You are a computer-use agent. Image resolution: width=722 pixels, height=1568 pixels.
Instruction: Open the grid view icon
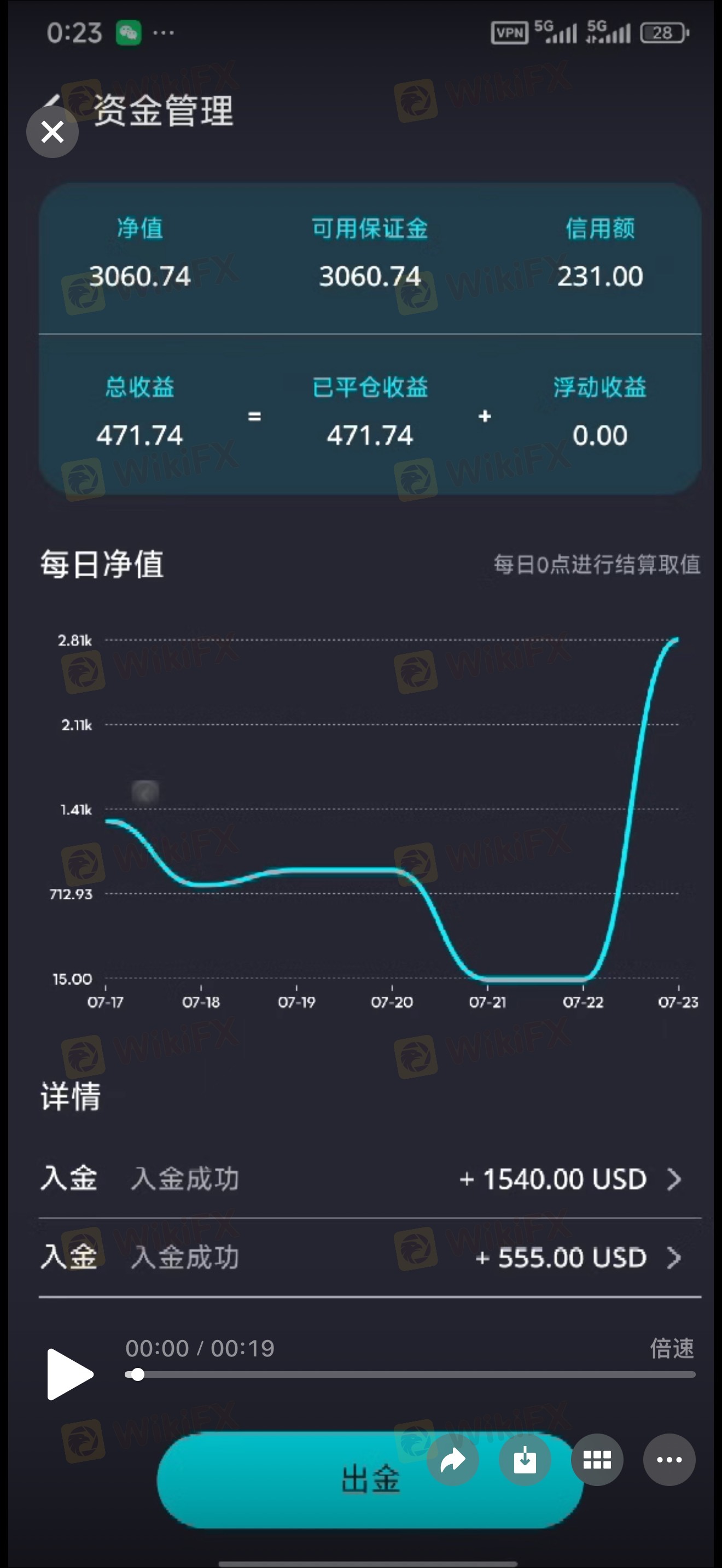[597, 1460]
